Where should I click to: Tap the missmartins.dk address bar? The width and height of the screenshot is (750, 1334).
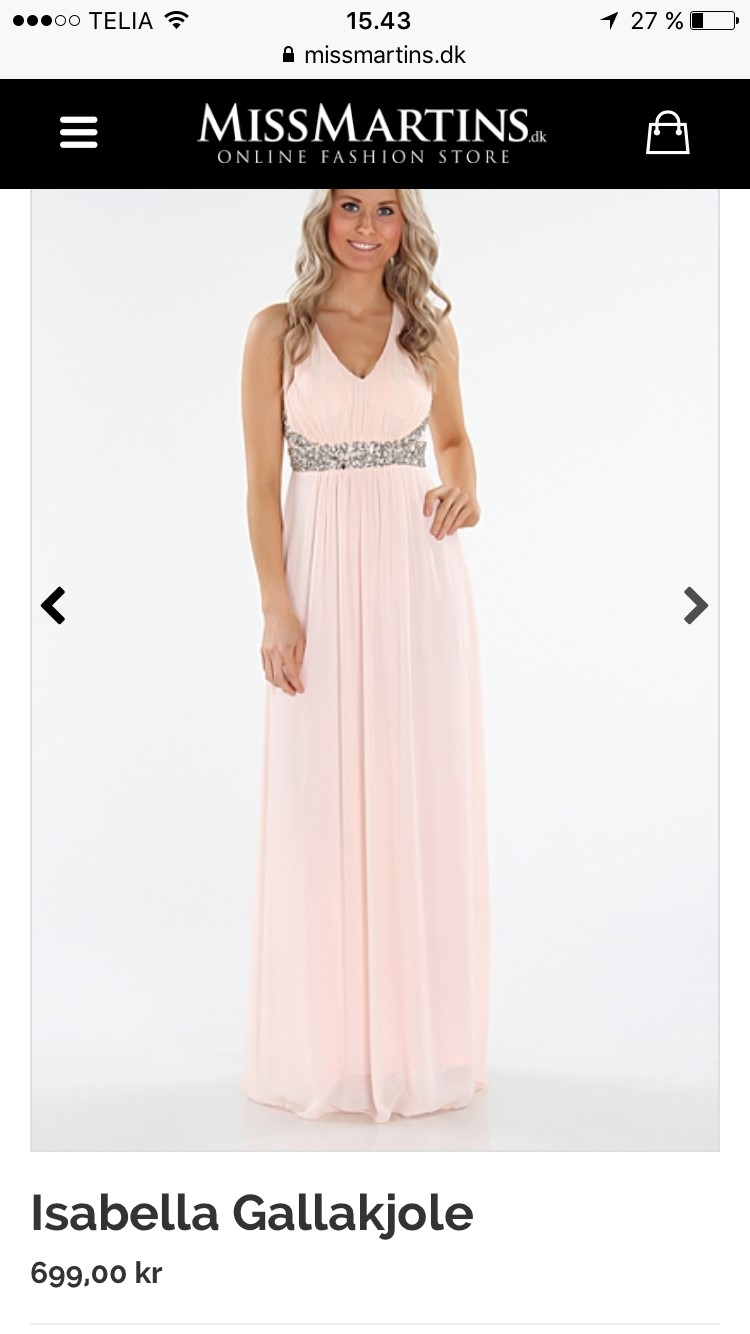point(375,55)
